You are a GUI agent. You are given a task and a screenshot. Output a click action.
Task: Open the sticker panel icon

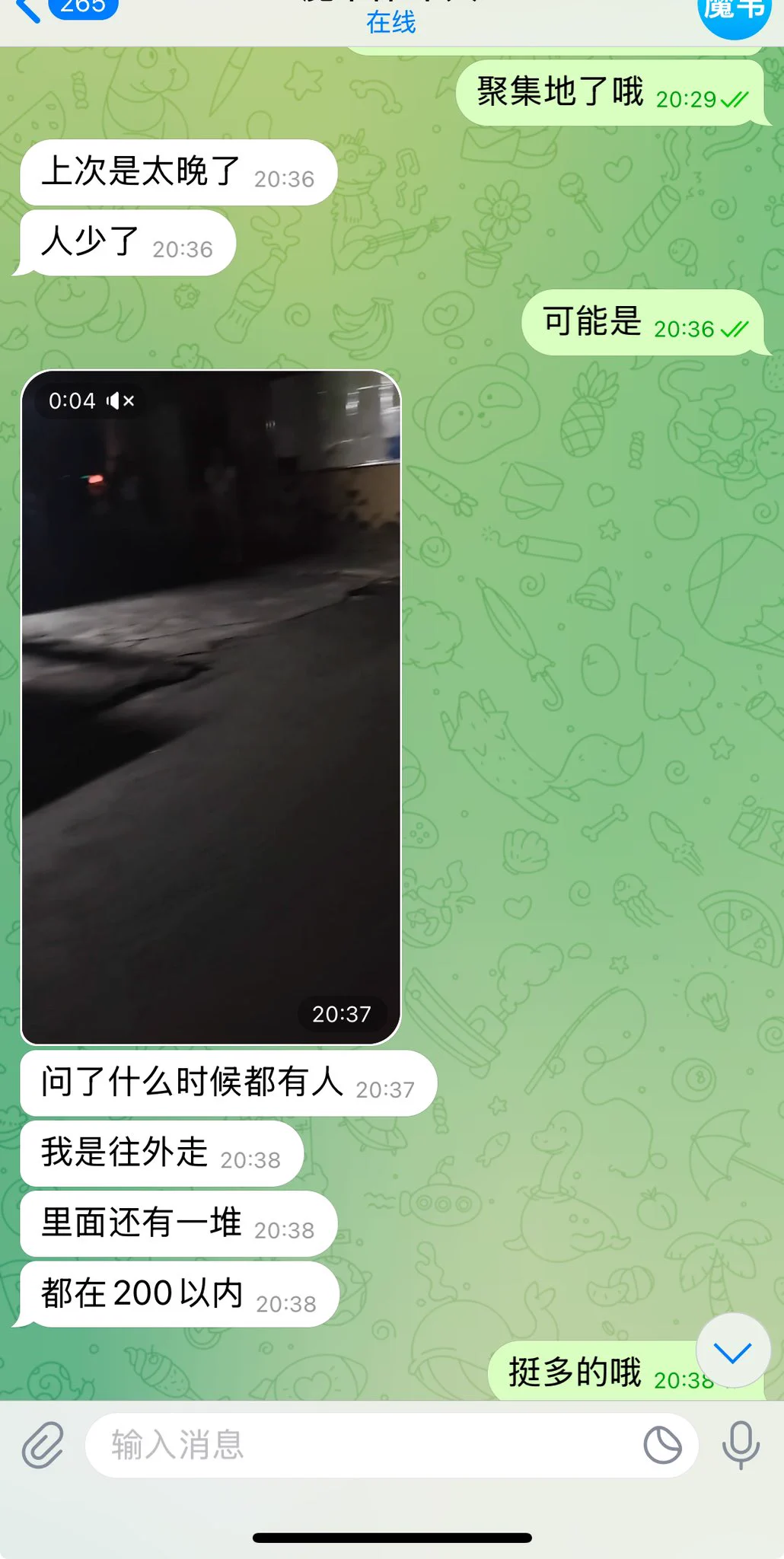tap(662, 1444)
